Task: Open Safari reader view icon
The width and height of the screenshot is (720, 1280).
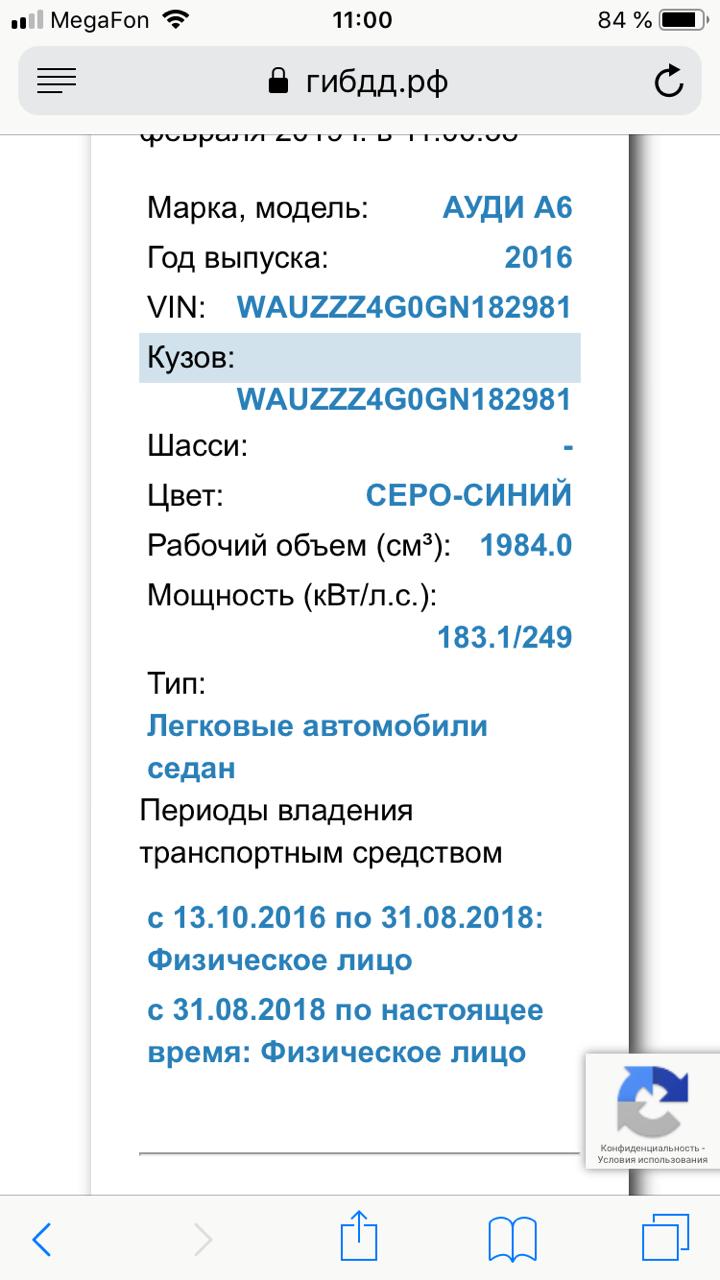Action: coord(57,81)
